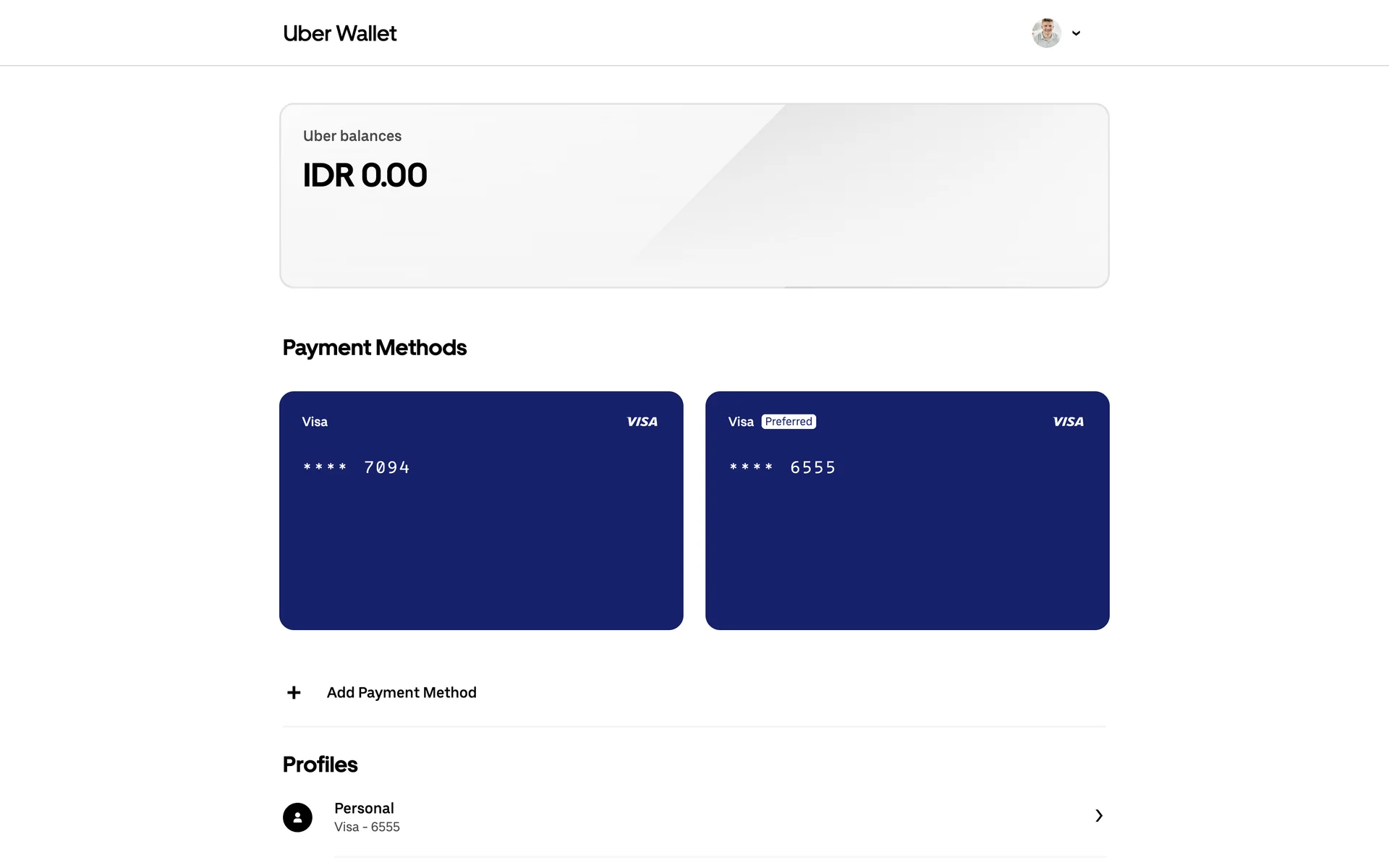Select the preferred Visa card ending 6555
This screenshot has height=868, width=1389.
906,510
